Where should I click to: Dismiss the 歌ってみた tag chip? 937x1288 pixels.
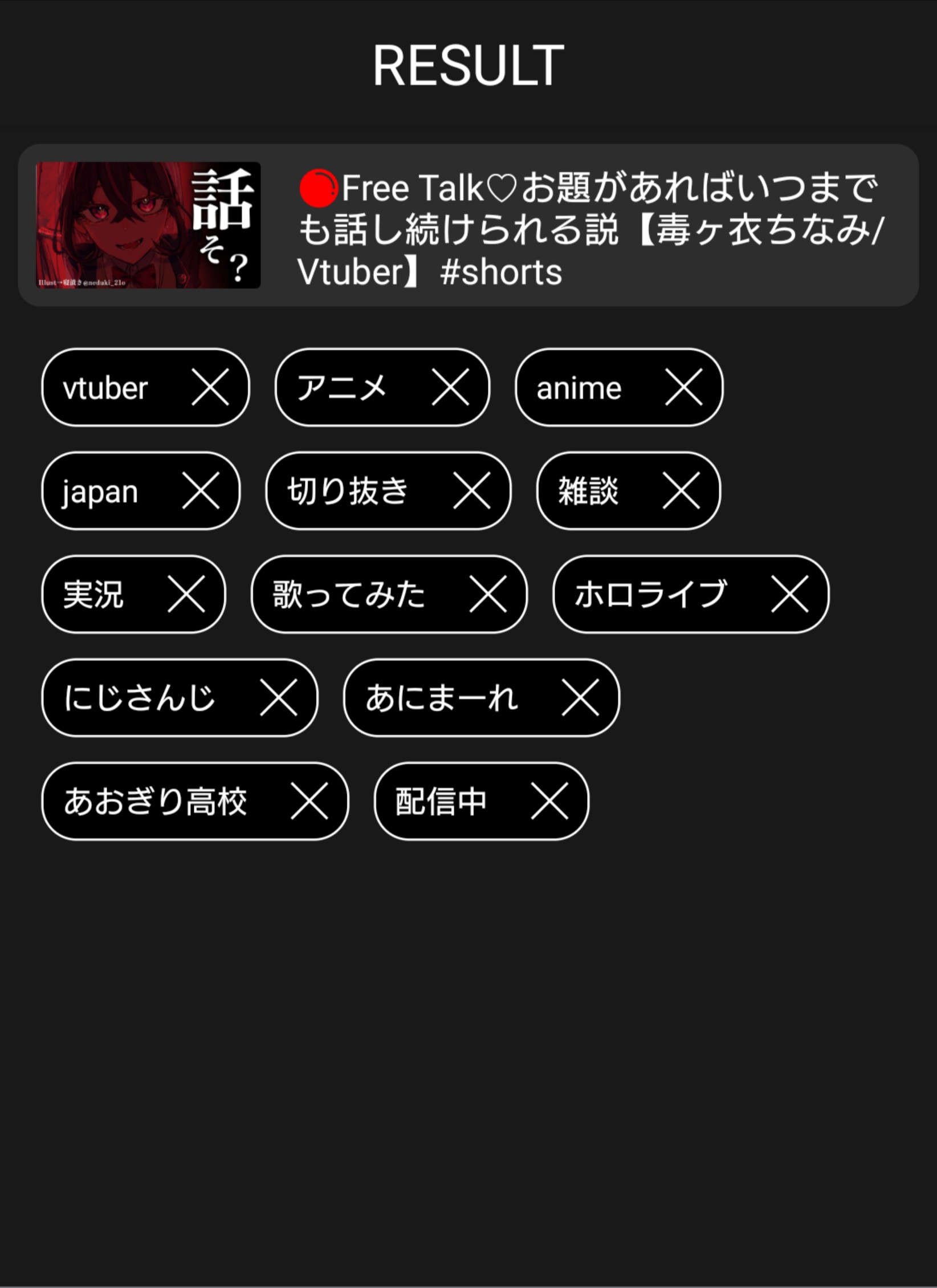488,594
